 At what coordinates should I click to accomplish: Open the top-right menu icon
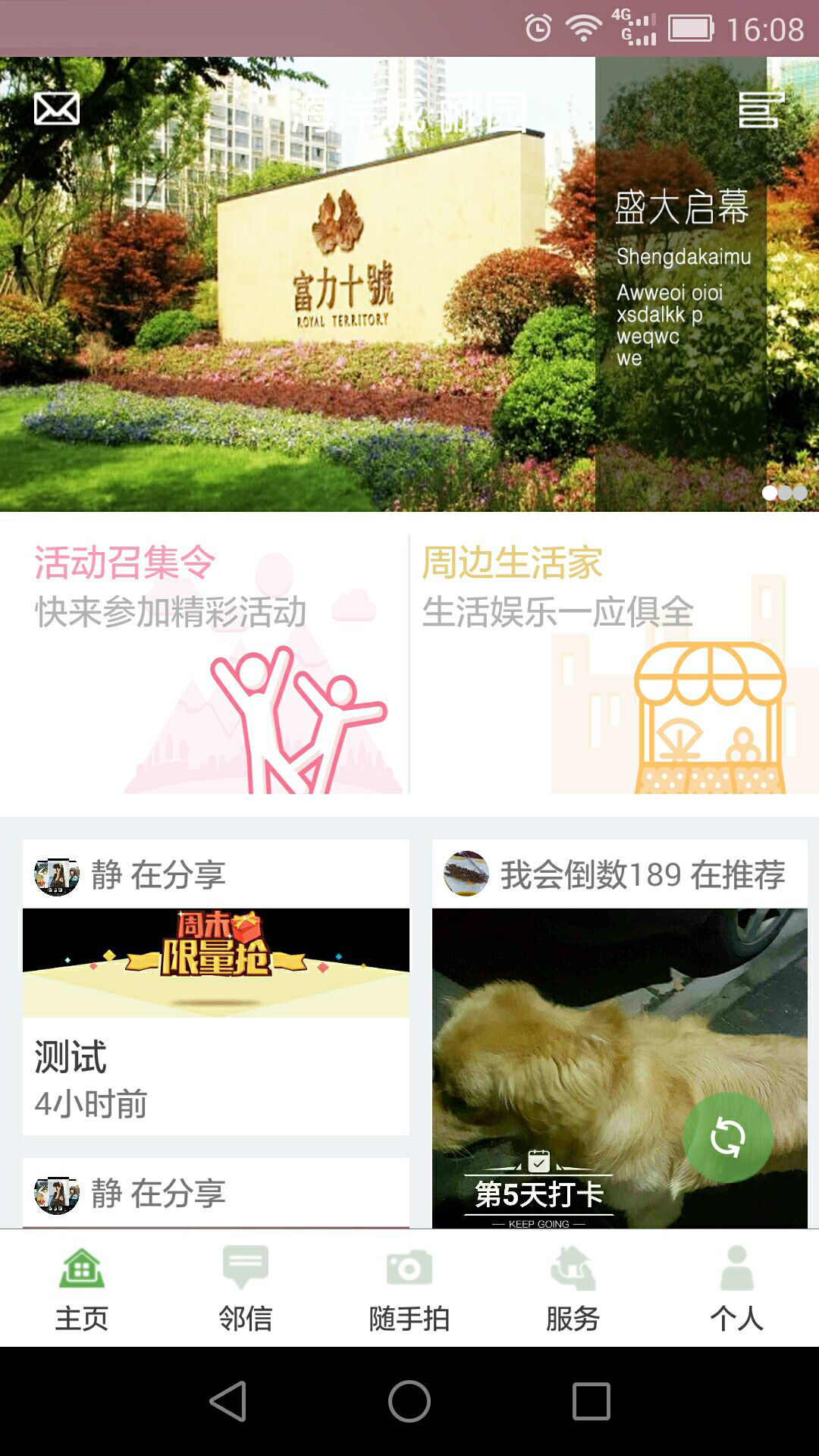pos(761,110)
